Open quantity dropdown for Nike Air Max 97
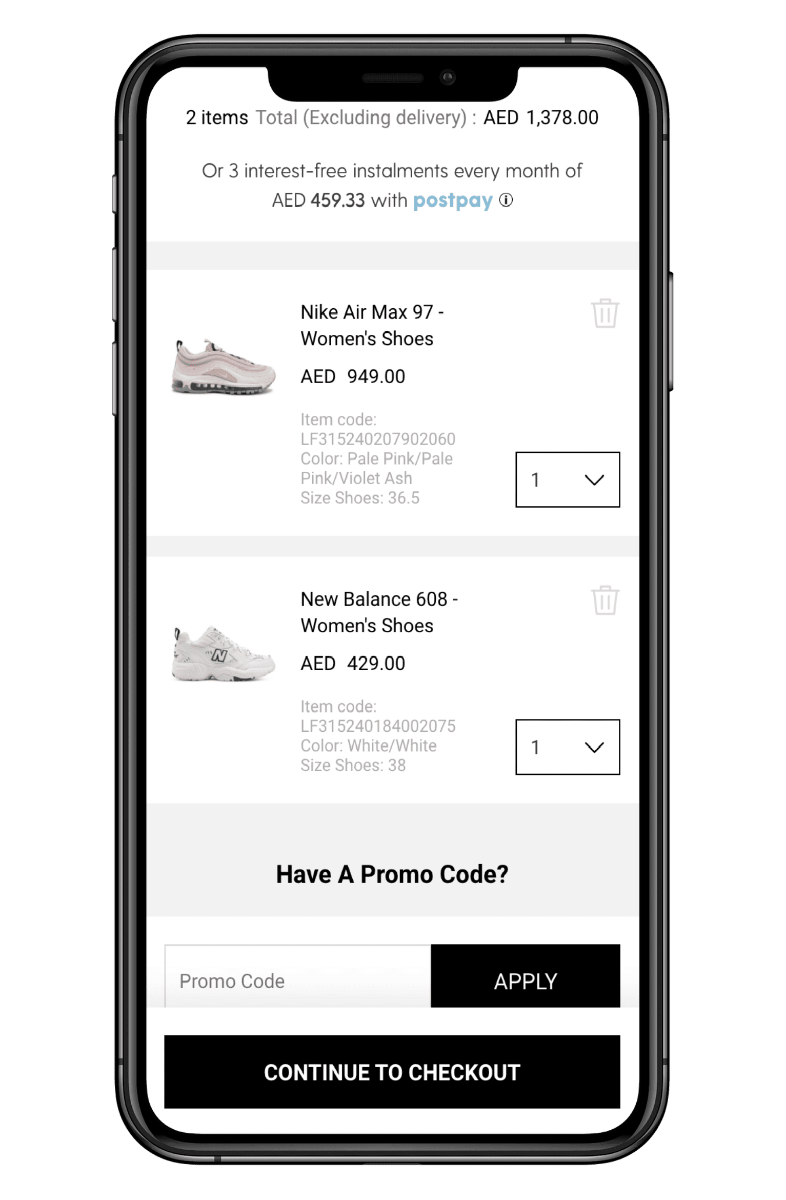This screenshot has height=1200, width=786. point(567,480)
